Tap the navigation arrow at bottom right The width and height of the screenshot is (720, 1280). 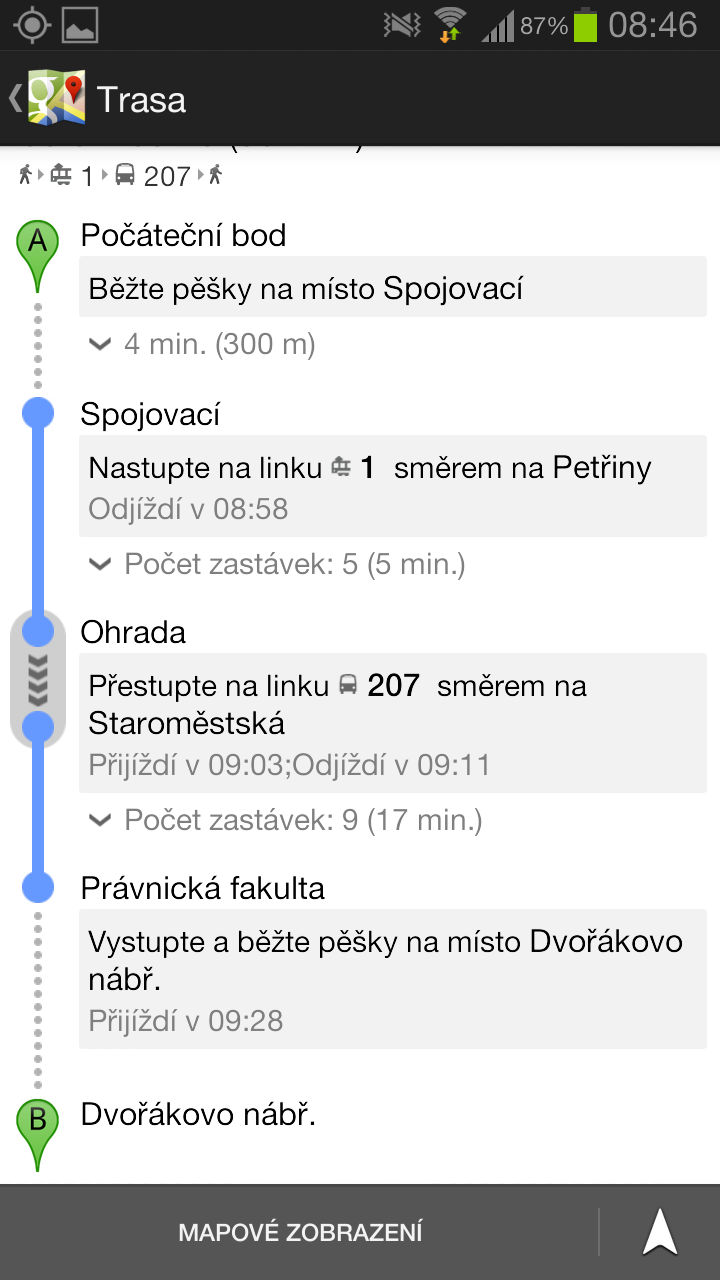pos(657,1231)
